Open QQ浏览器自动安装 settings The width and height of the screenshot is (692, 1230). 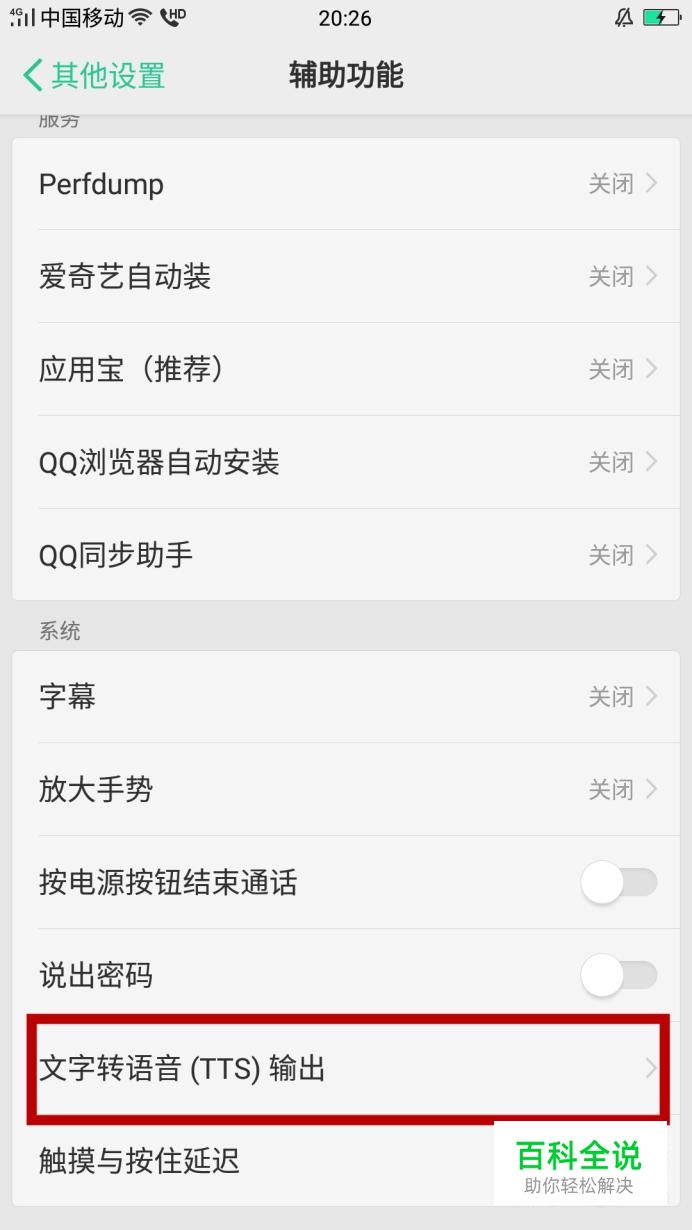346,462
